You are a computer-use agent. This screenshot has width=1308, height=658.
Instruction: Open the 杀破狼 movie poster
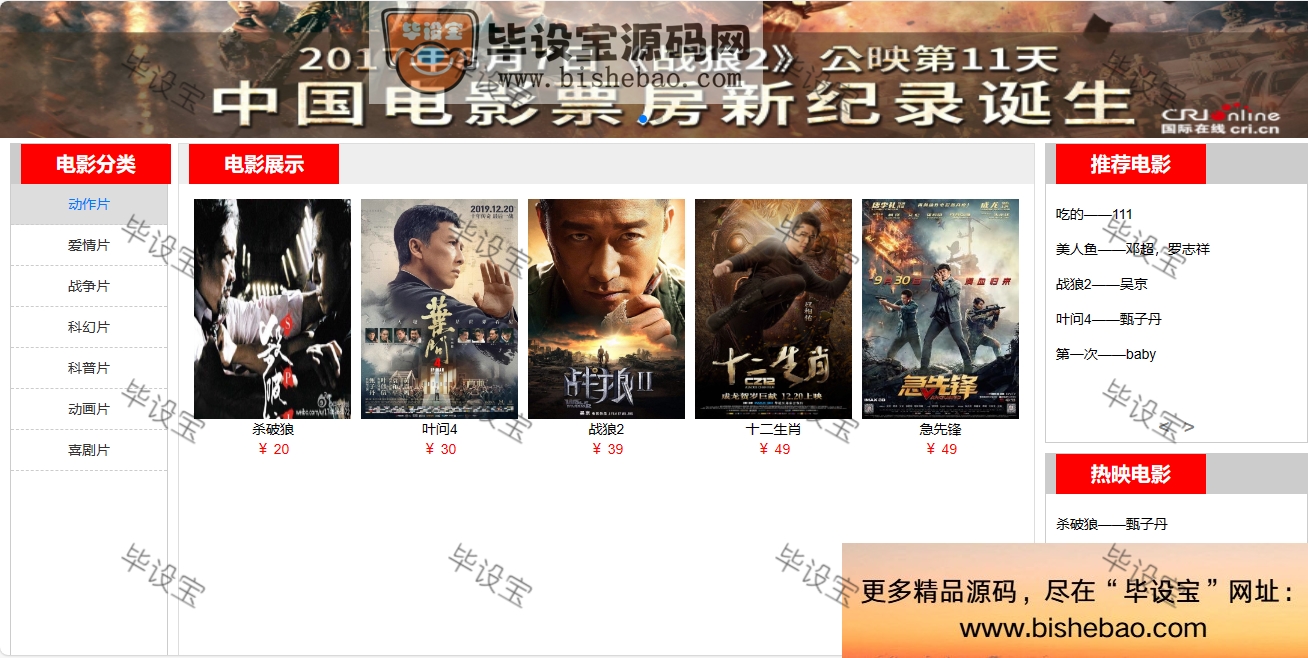click(272, 308)
